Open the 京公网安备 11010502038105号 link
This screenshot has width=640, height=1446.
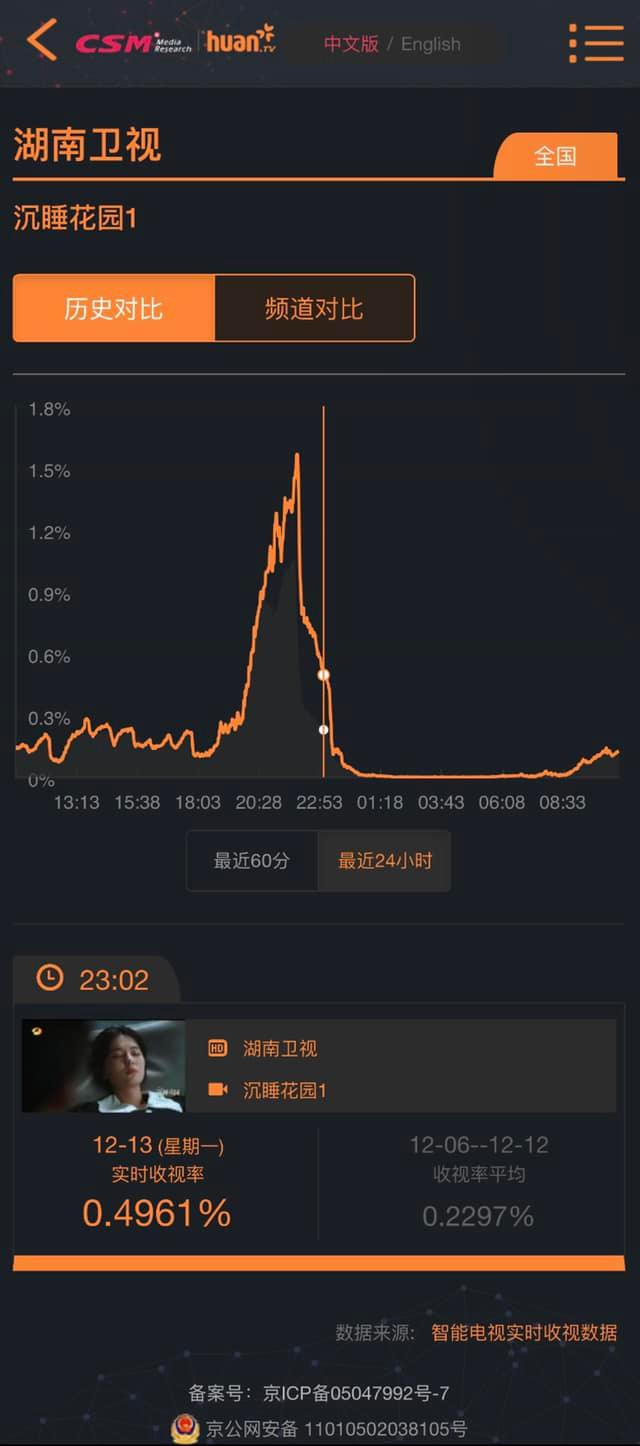[x=336, y=1428]
